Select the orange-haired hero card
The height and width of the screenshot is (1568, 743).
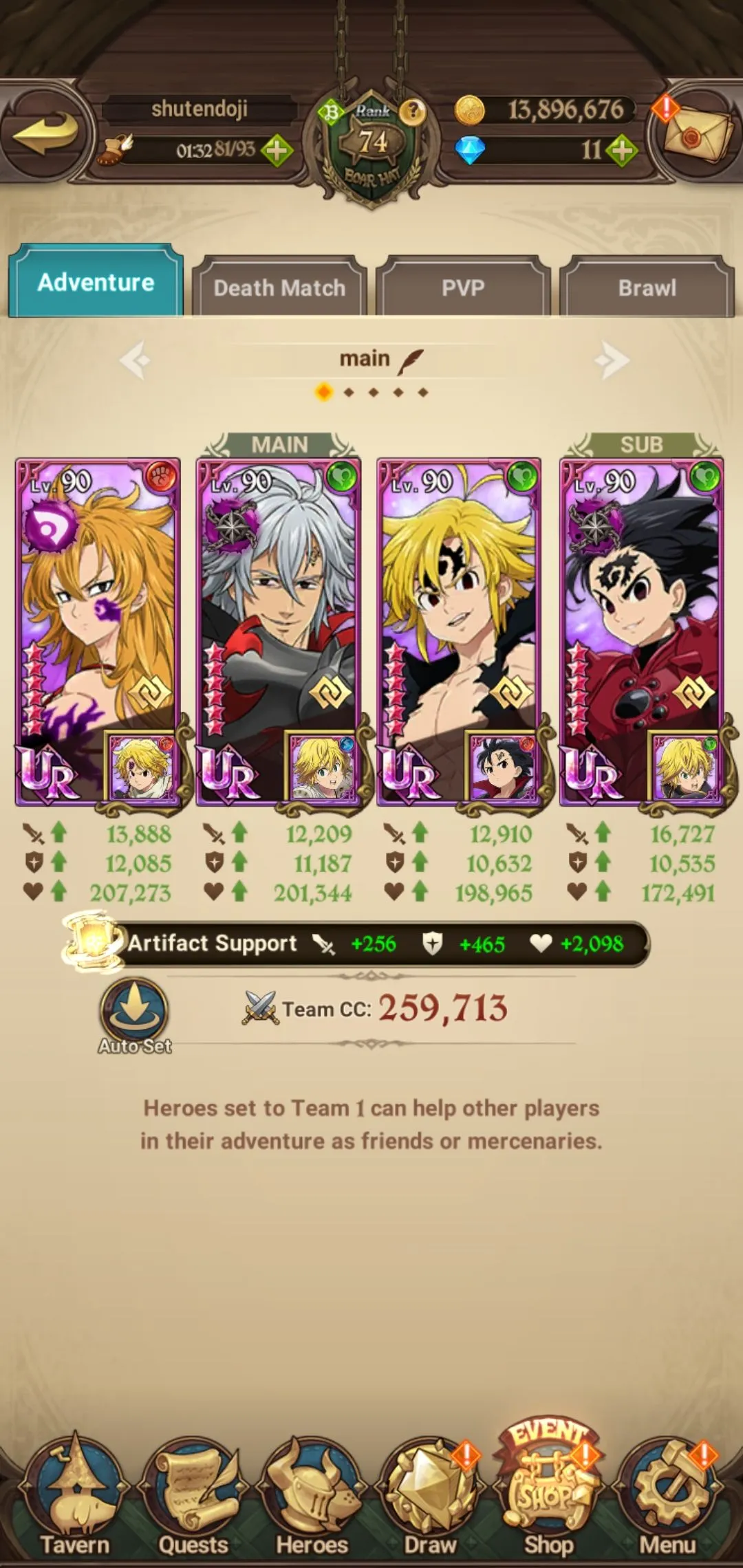tap(98, 631)
